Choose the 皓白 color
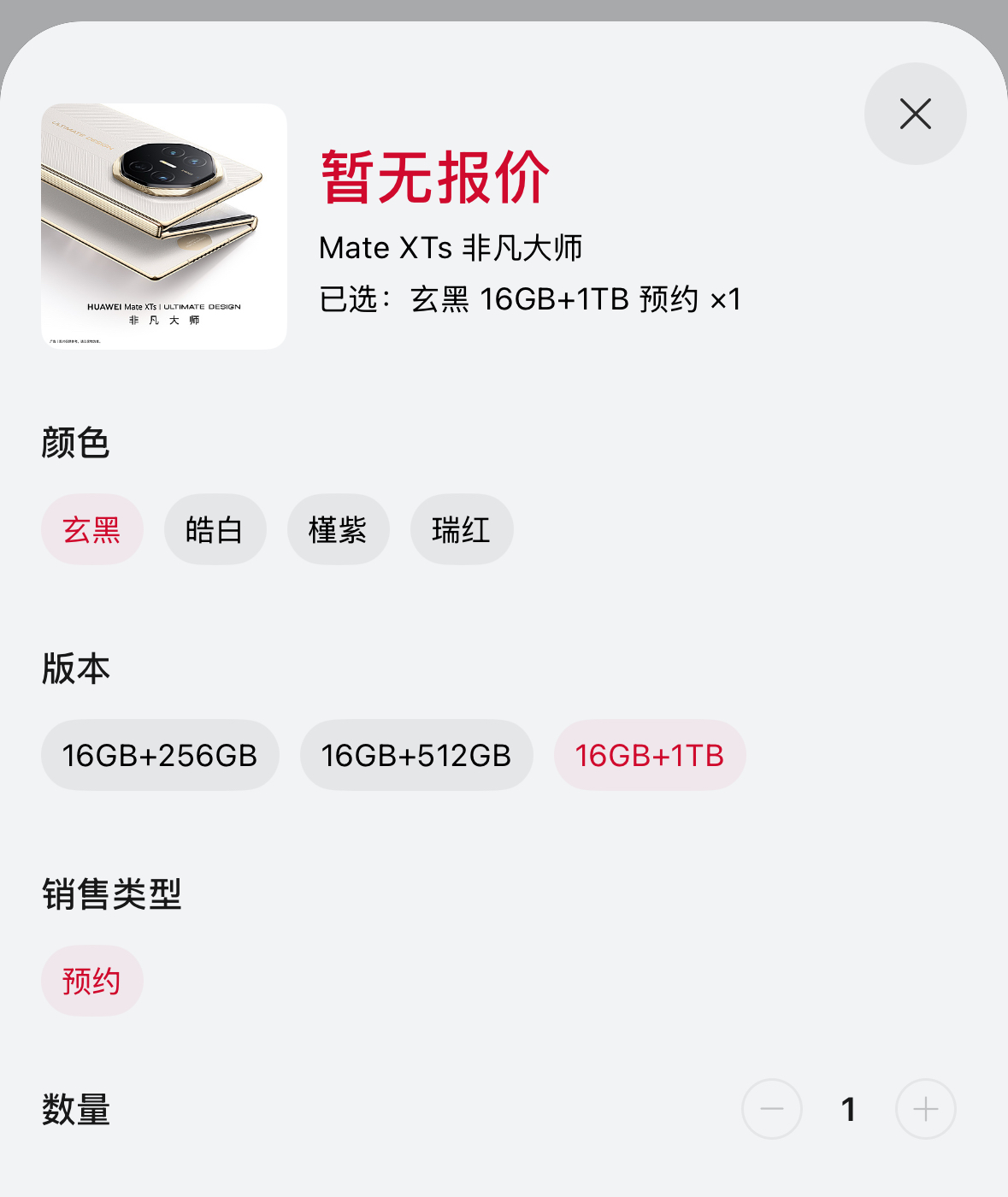 [215, 529]
